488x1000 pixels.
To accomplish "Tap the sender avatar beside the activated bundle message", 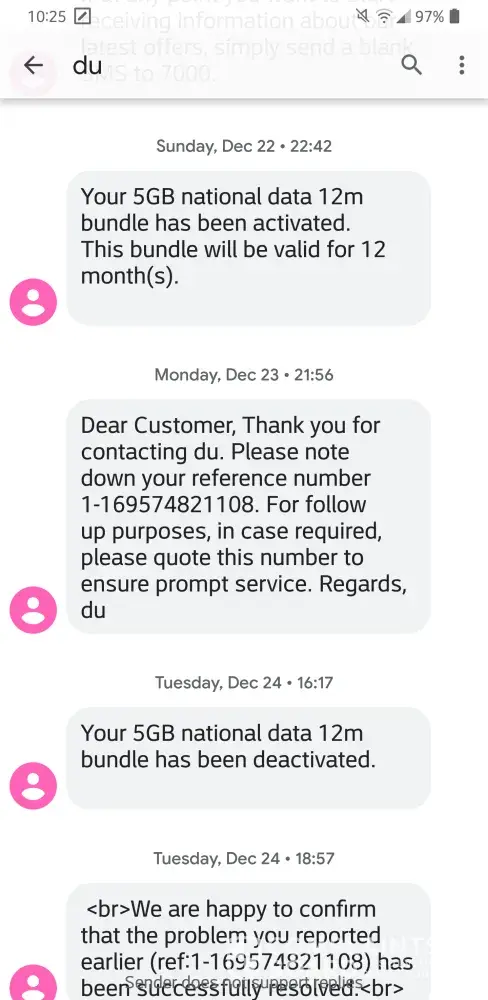I will click(x=33, y=302).
